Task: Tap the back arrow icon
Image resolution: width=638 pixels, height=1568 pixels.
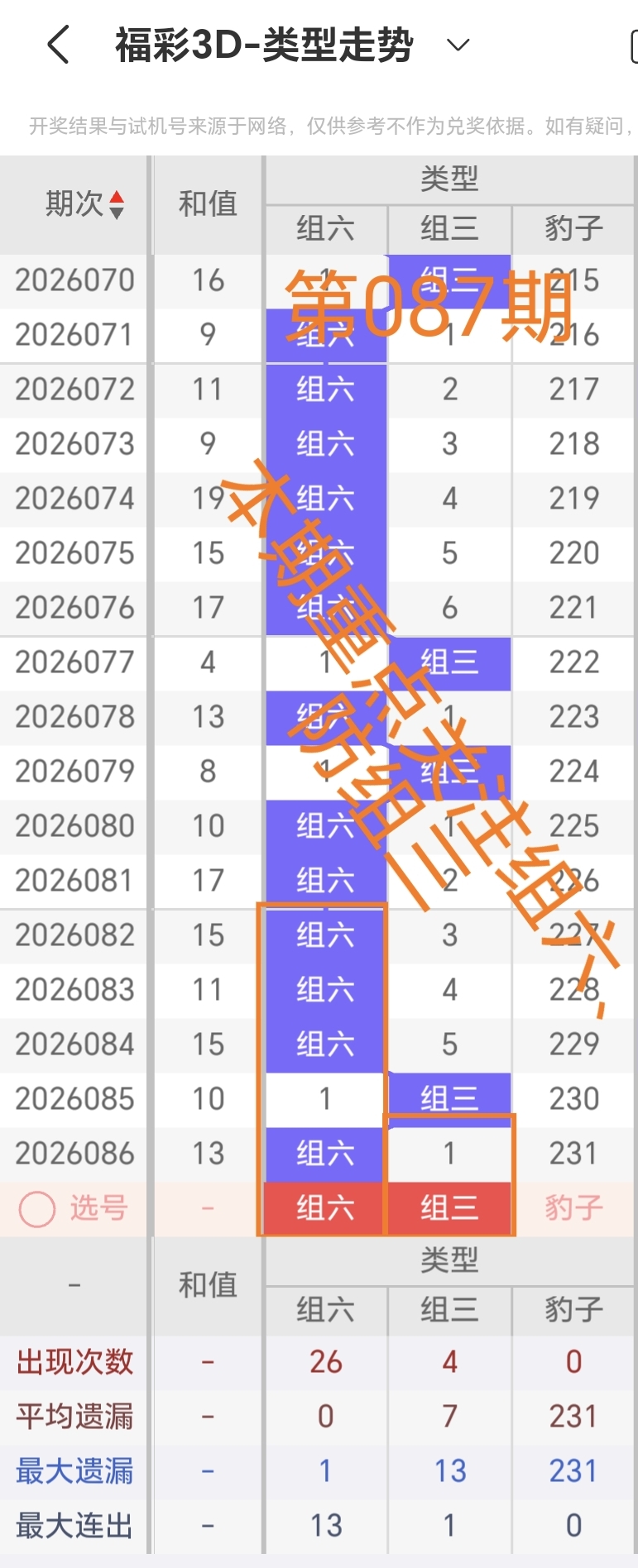Action: point(56,47)
